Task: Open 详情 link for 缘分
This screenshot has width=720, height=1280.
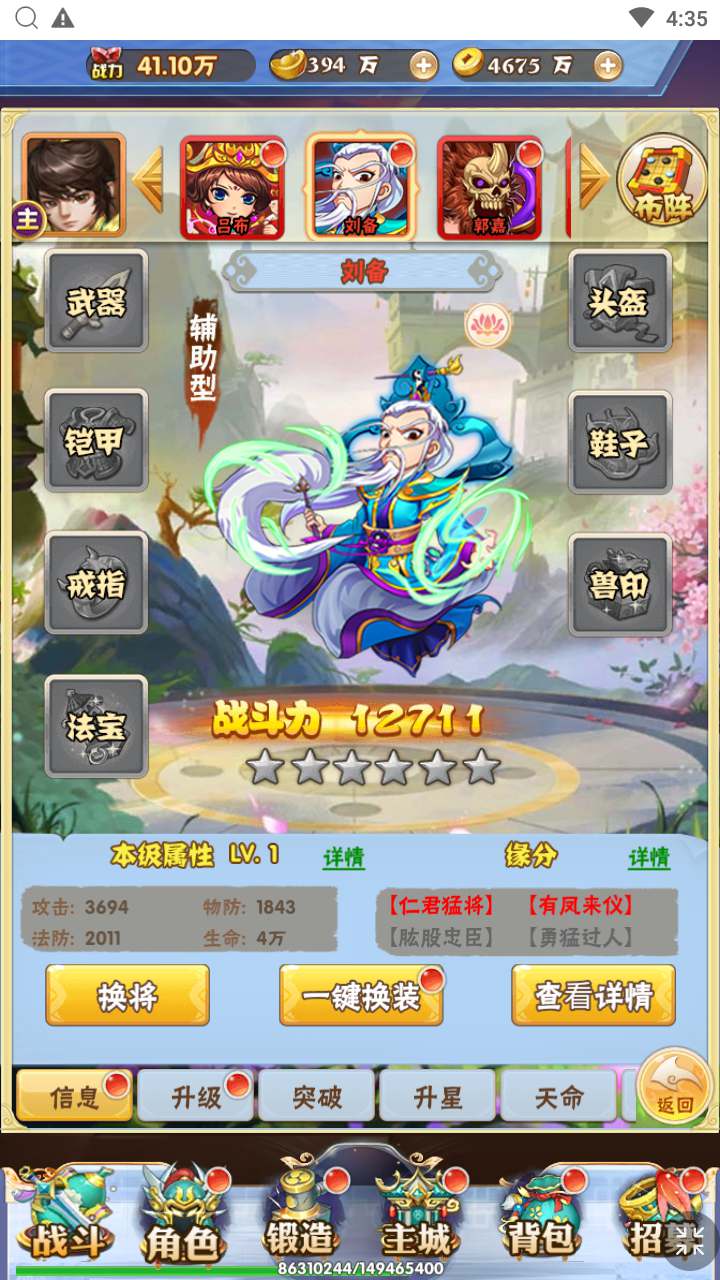Action: [x=648, y=858]
